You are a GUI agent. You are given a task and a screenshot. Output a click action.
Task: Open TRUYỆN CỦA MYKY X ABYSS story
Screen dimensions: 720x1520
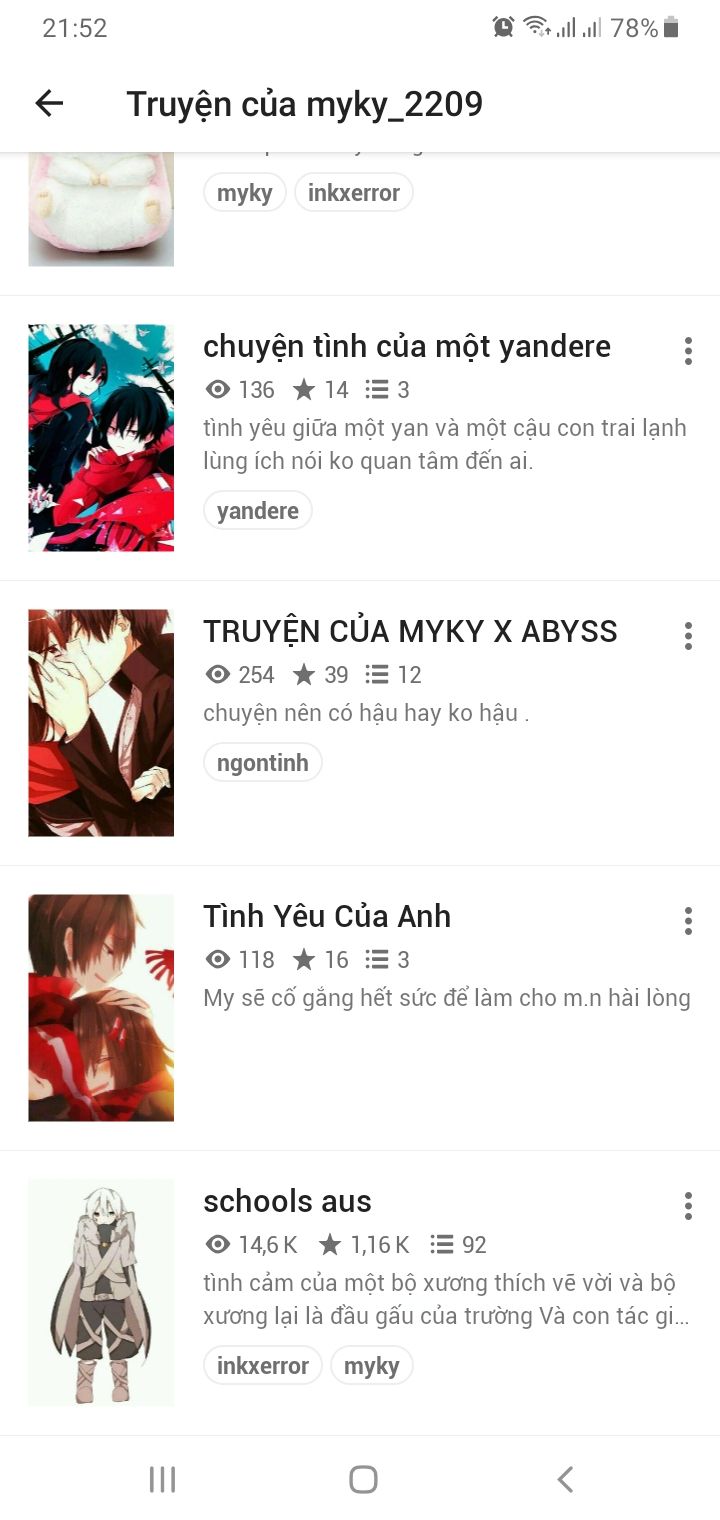pyautogui.click(x=410, y=632)
